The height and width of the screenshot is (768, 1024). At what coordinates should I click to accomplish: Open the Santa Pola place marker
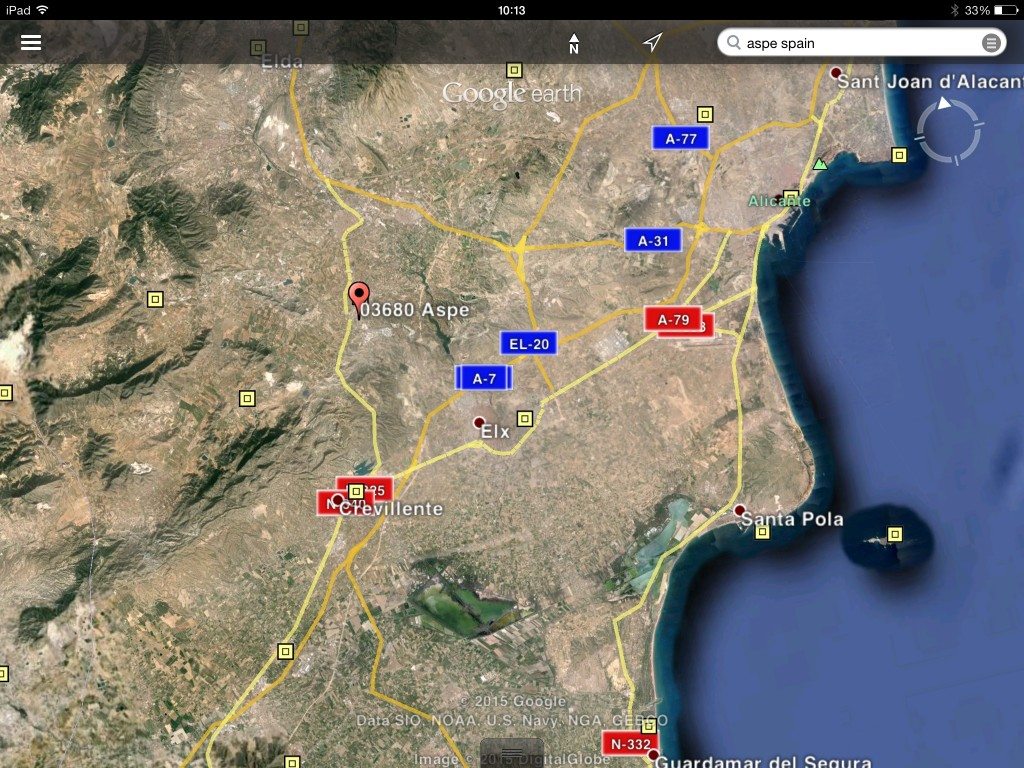point(740,510)
